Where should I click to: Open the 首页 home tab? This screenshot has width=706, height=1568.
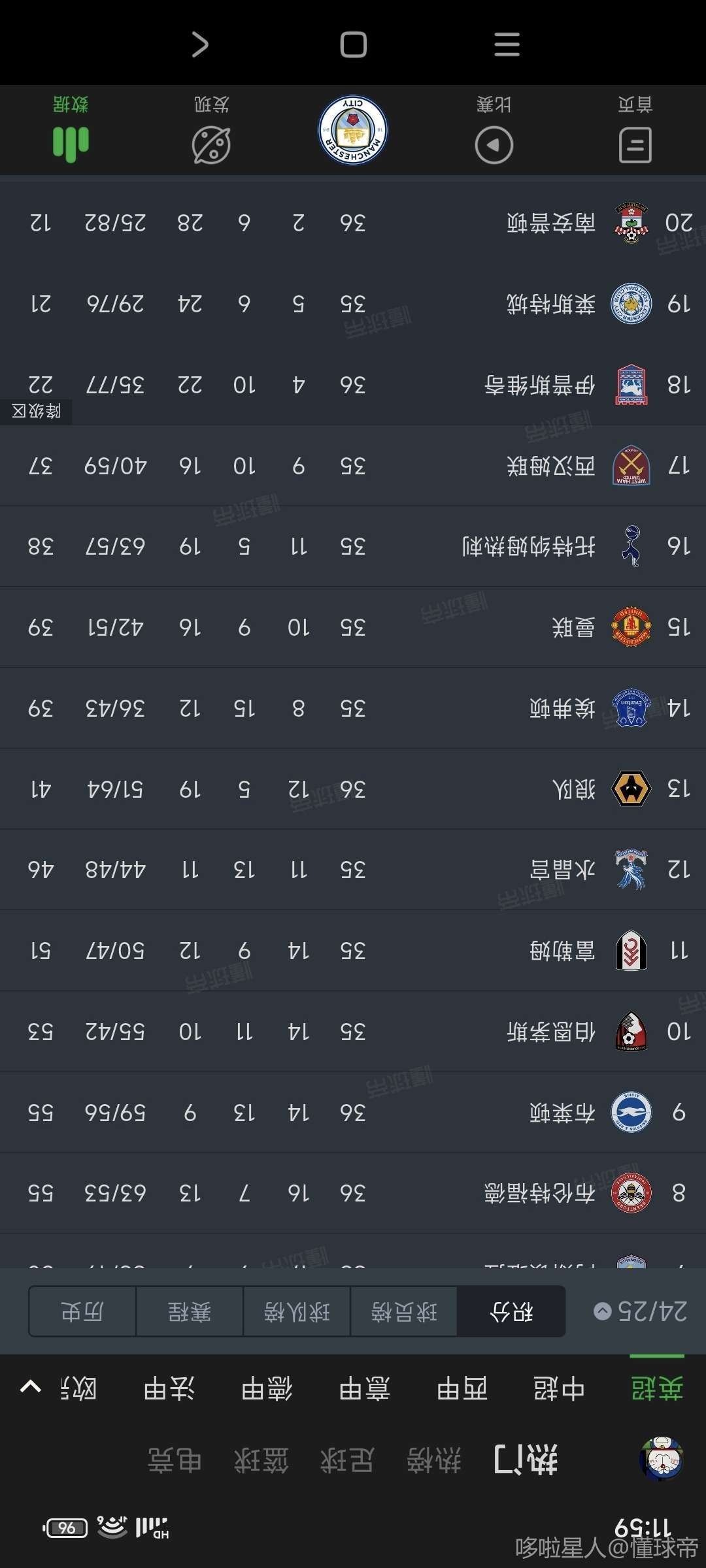[x=635, y=130]
